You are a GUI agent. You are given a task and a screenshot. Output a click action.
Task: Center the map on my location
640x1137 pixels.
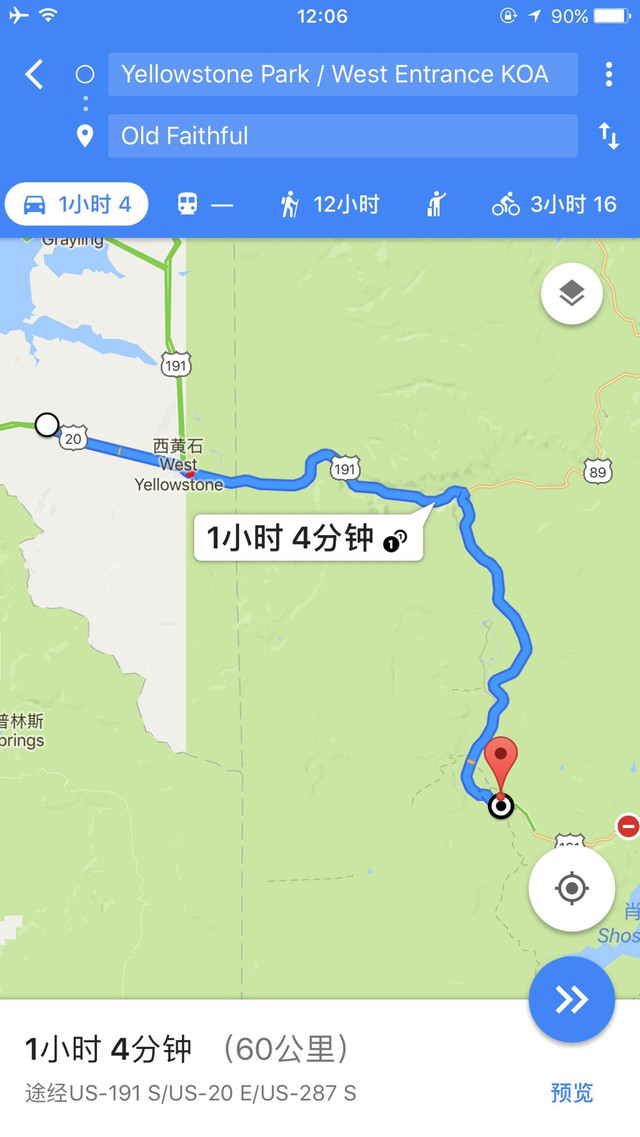point(571,888)
